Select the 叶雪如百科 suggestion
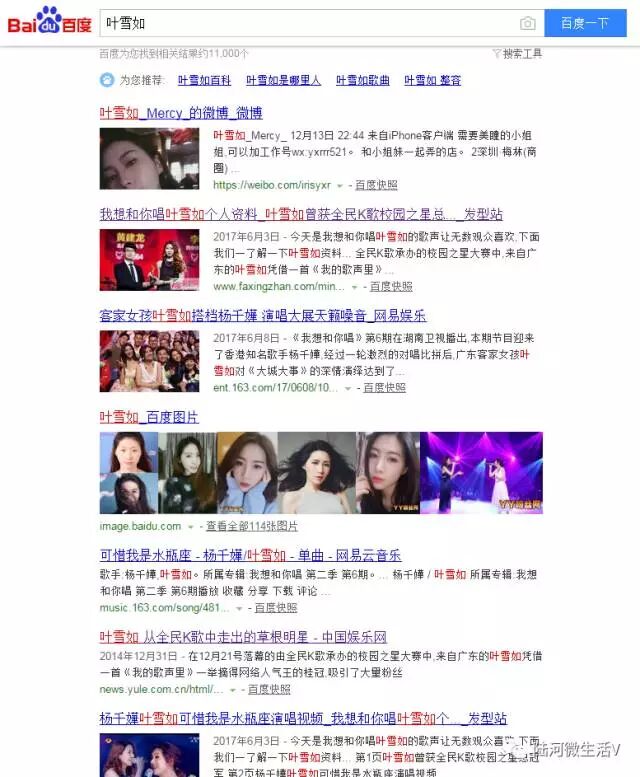 (x=204, y=80)
